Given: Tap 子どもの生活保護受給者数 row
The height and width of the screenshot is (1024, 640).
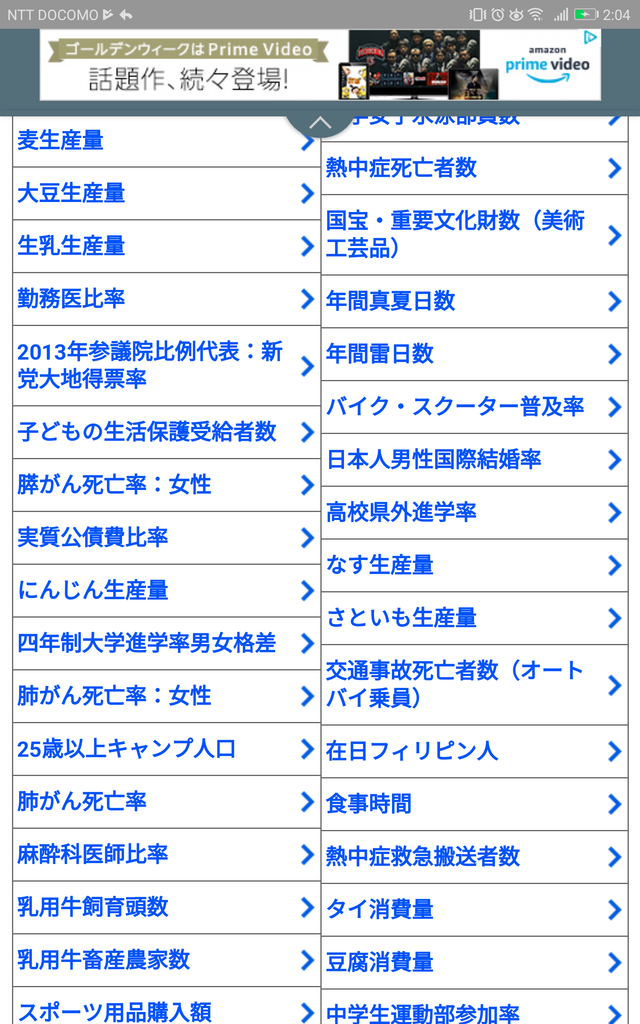Looking at the screenshot, I should click(167, 432).
